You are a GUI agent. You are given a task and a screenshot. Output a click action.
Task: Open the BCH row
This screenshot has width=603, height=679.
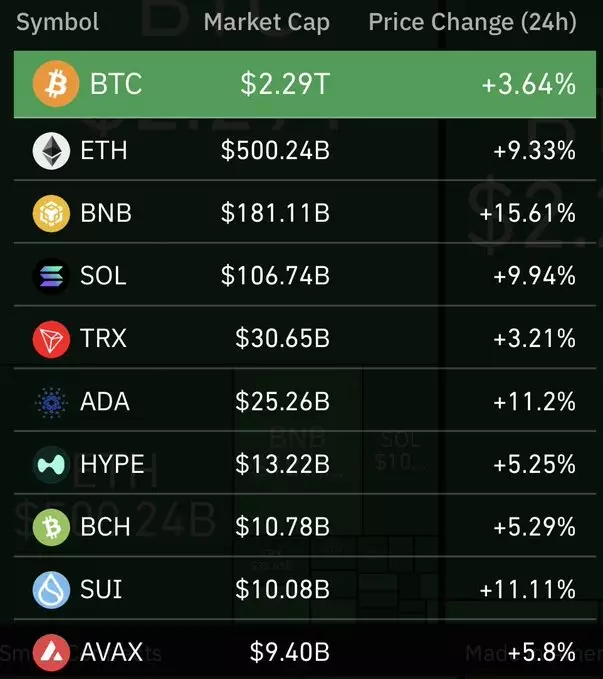click(300, 526)
